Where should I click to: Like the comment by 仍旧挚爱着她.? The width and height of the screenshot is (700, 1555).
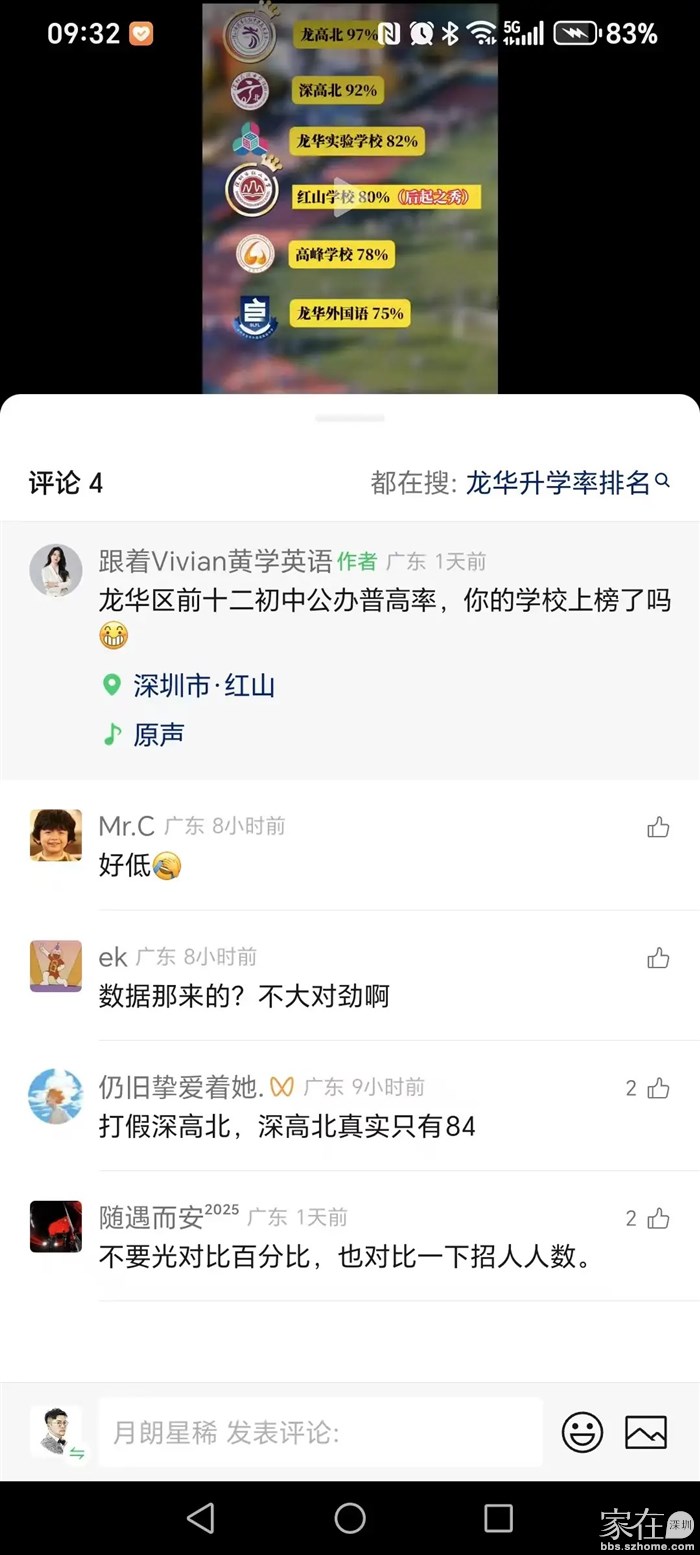tap(657, 1089)
